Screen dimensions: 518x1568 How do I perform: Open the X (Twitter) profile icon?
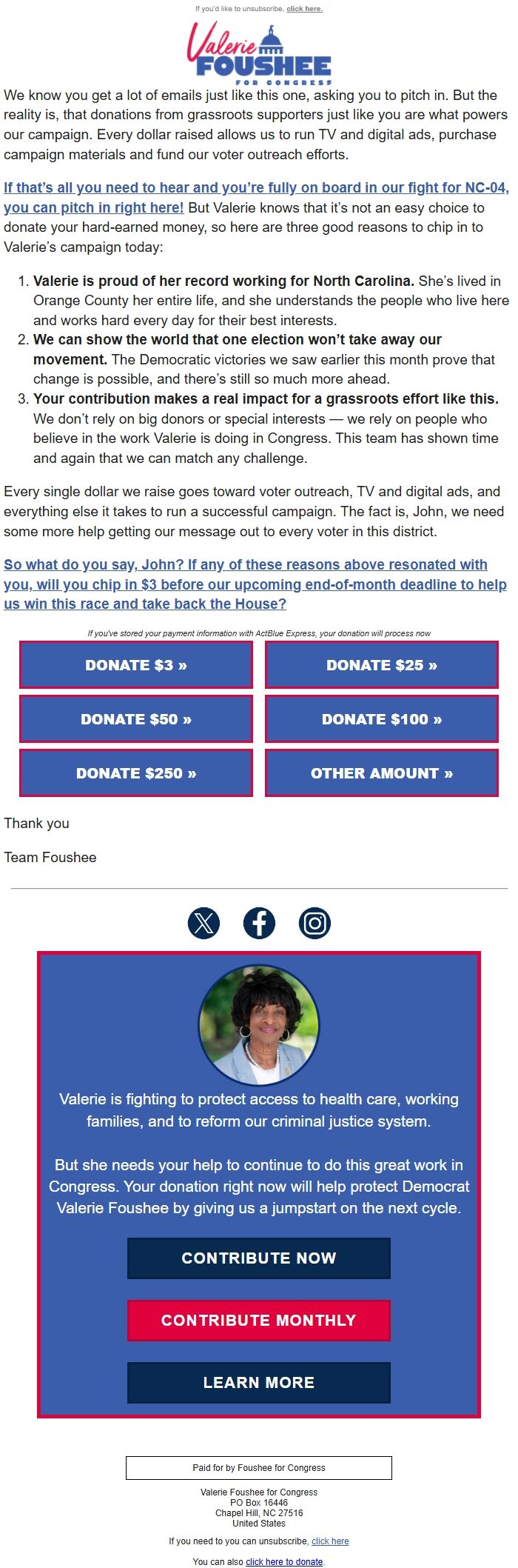[x=204, y=923]
